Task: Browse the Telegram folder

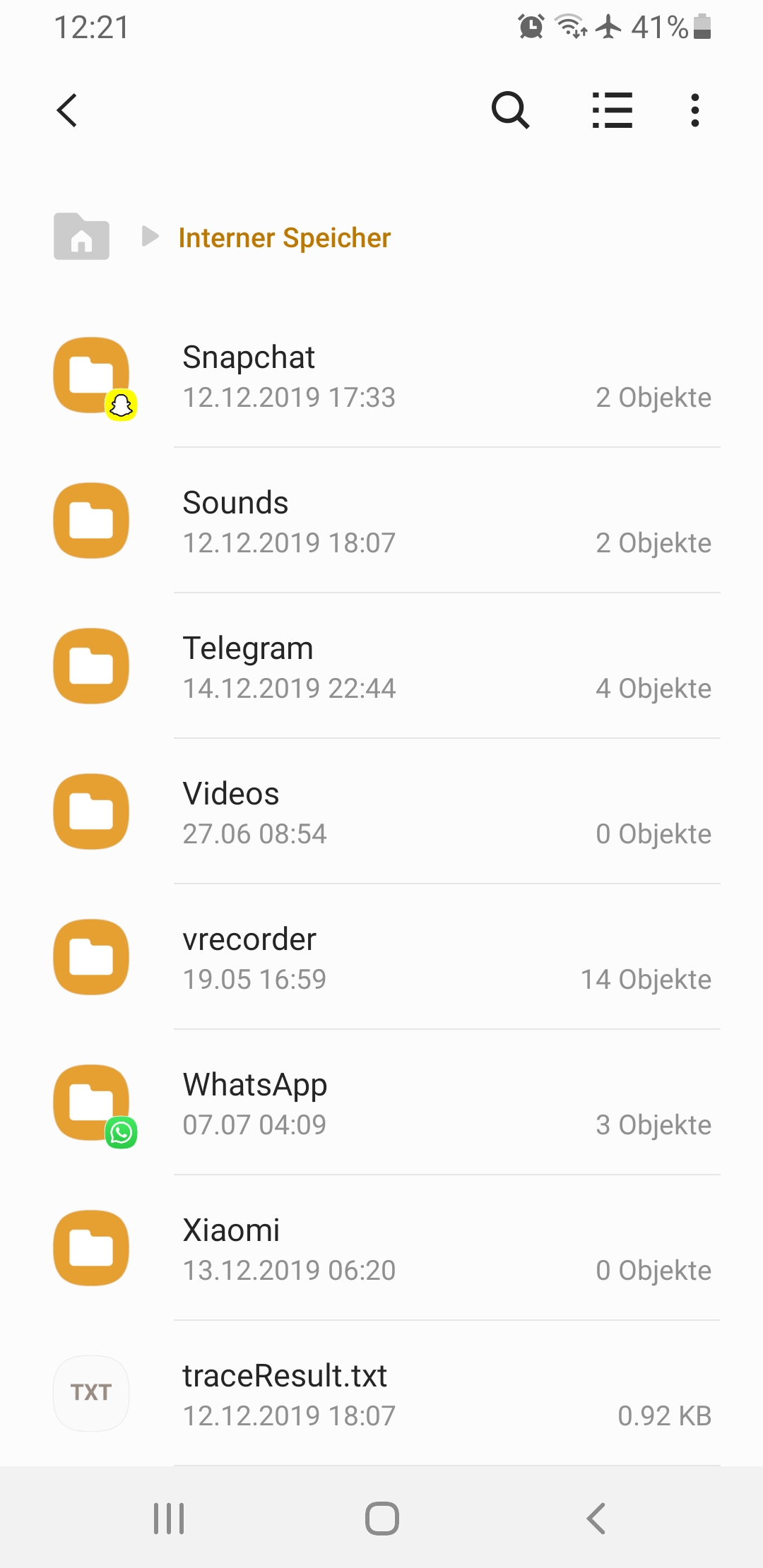Action: pyautogui.click(x=381, y=667)
